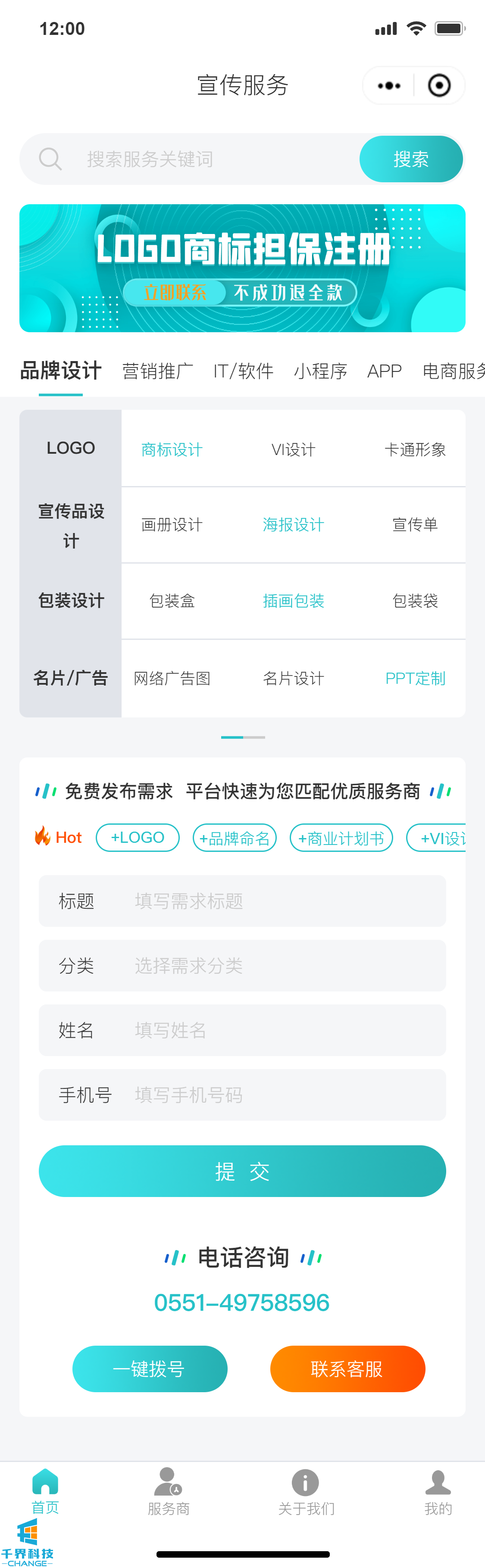Open the mini program more options menu
The width and height of the screenshot is (485, 1568).
(389, 86)
